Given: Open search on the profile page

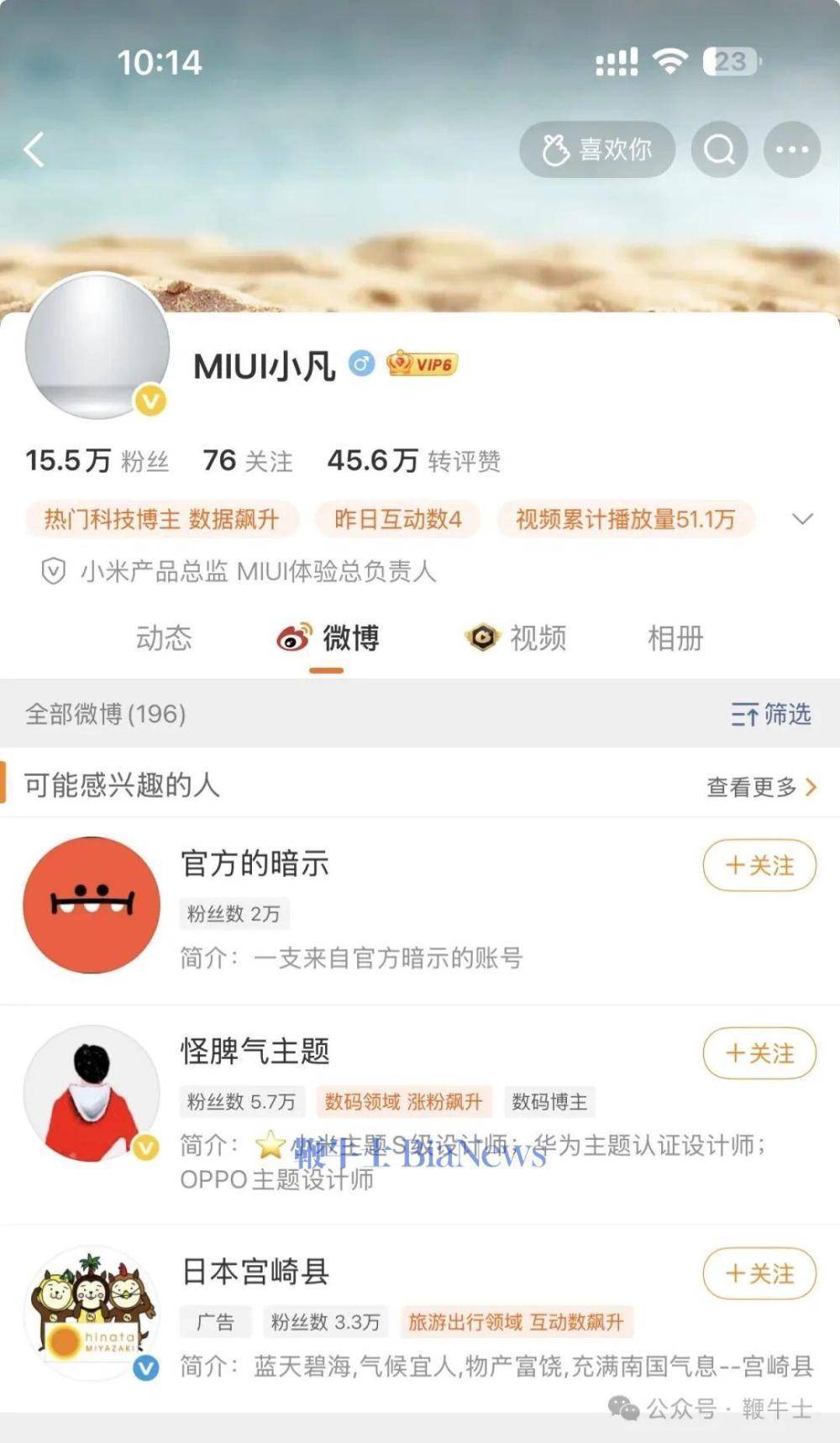Looking at the screenshot, I should (719, 150).
